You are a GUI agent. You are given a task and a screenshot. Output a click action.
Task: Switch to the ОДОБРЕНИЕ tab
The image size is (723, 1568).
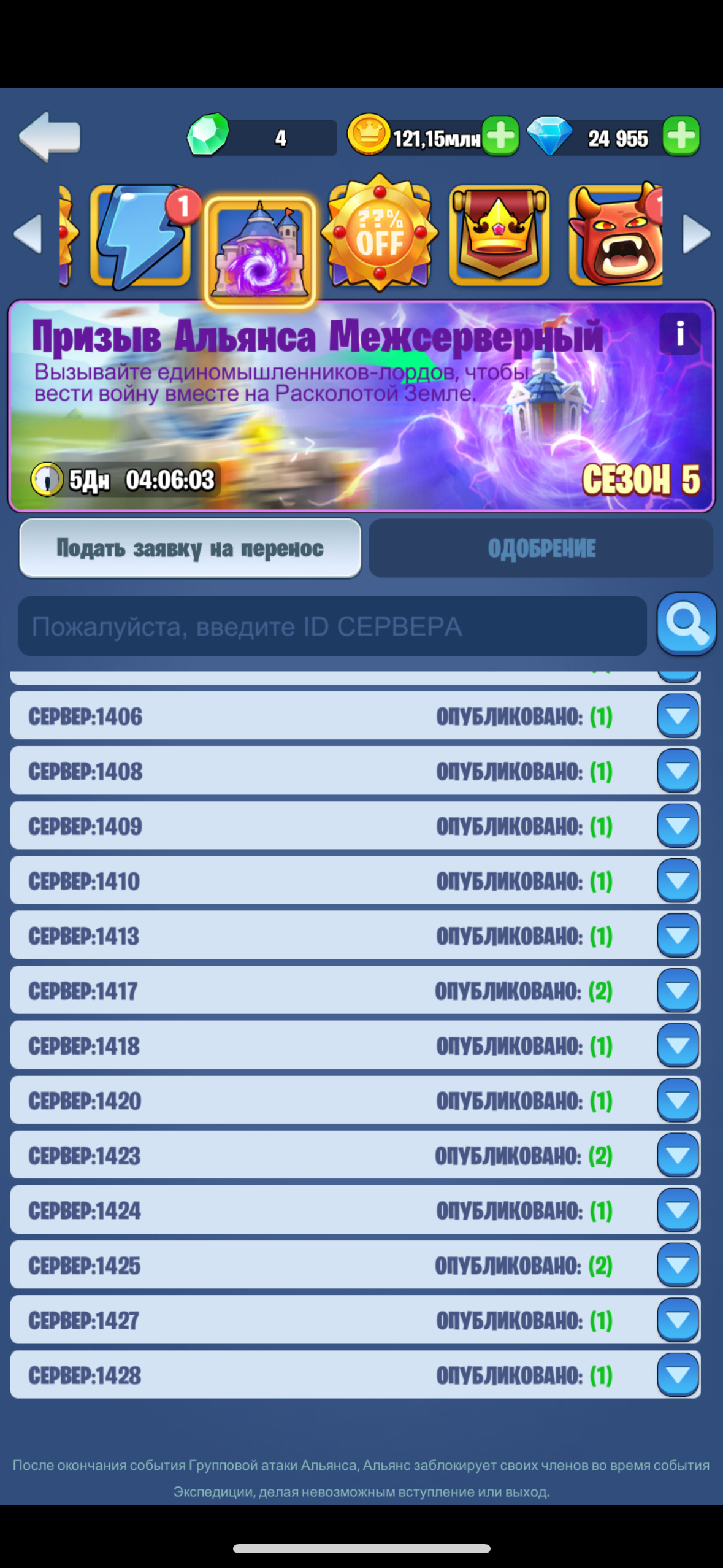click(541, 548)
